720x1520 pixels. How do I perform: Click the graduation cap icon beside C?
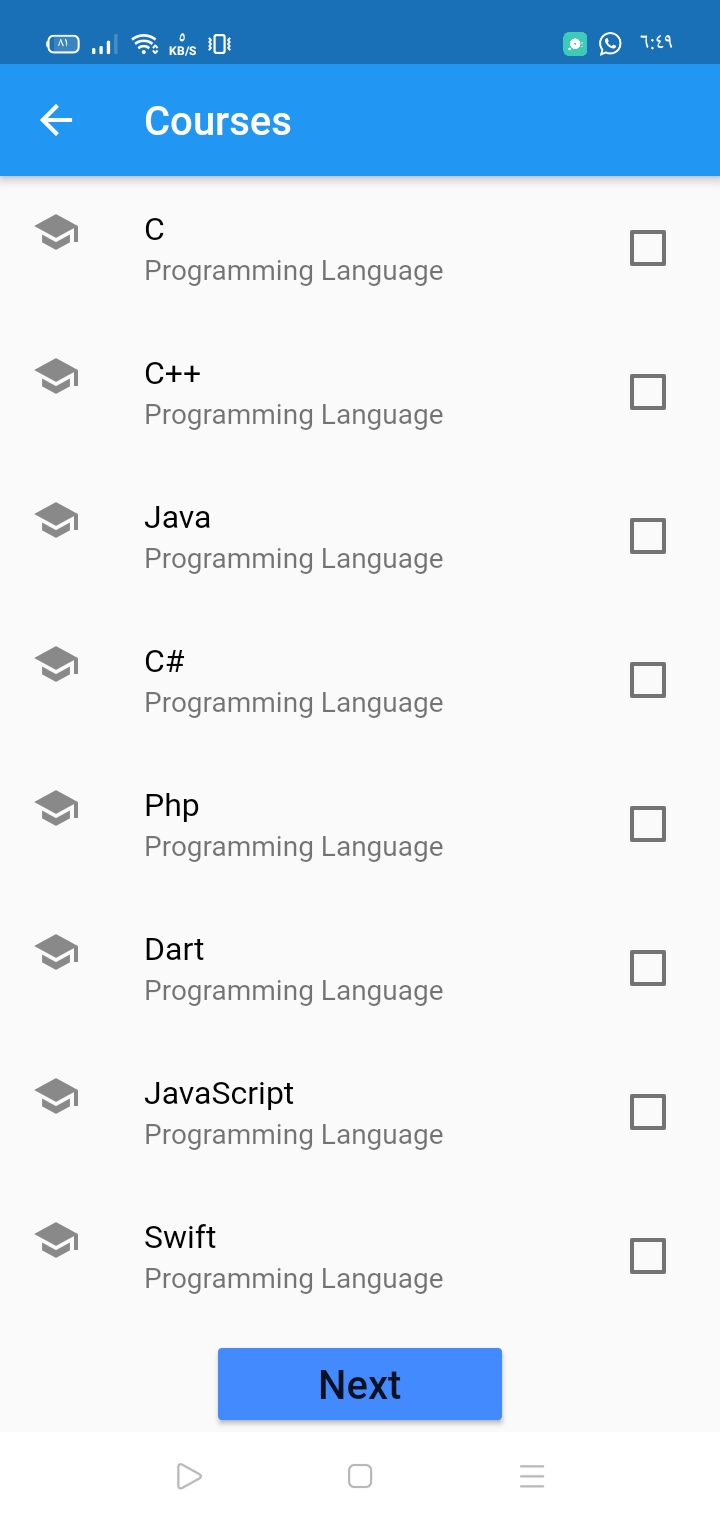[56, 231]
